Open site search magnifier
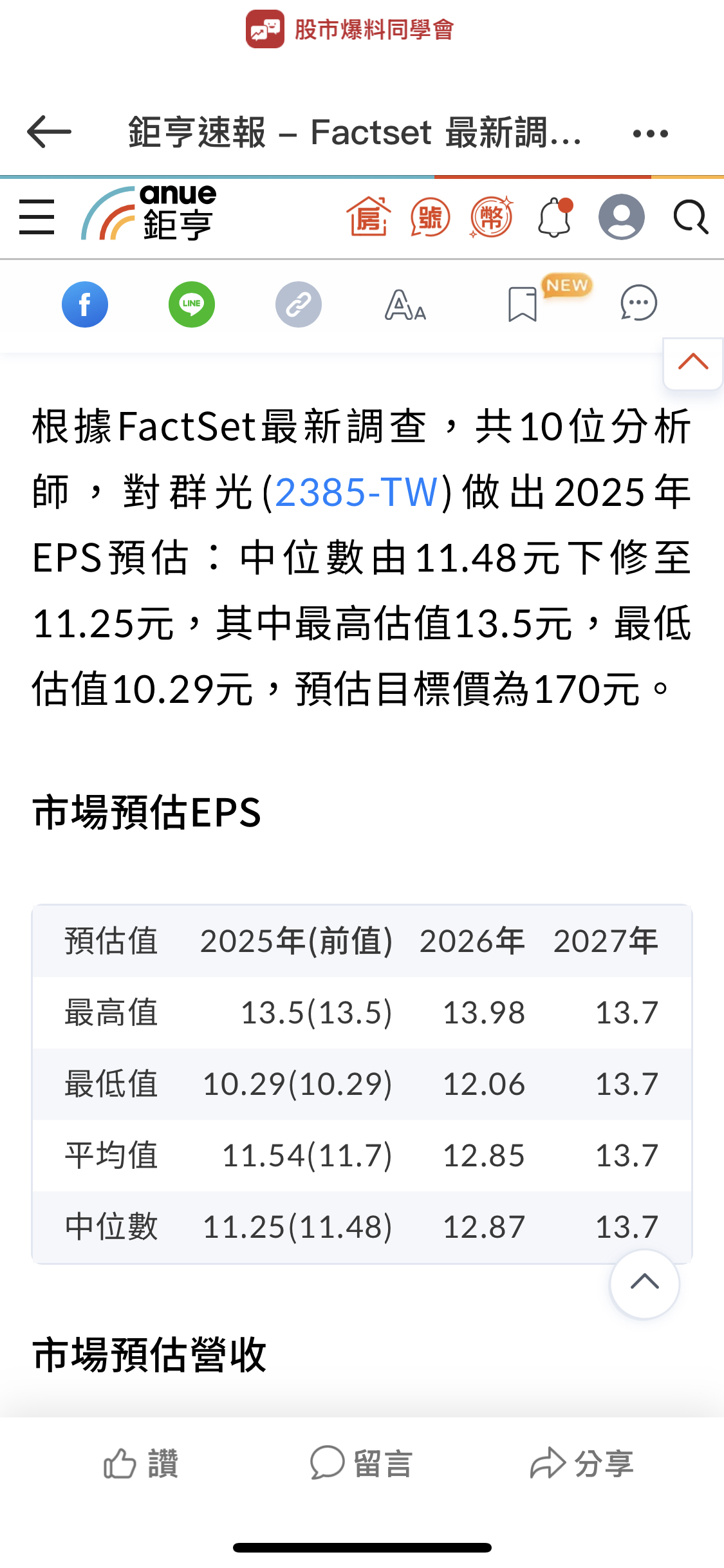724x1568 pixels. (691, 218)
